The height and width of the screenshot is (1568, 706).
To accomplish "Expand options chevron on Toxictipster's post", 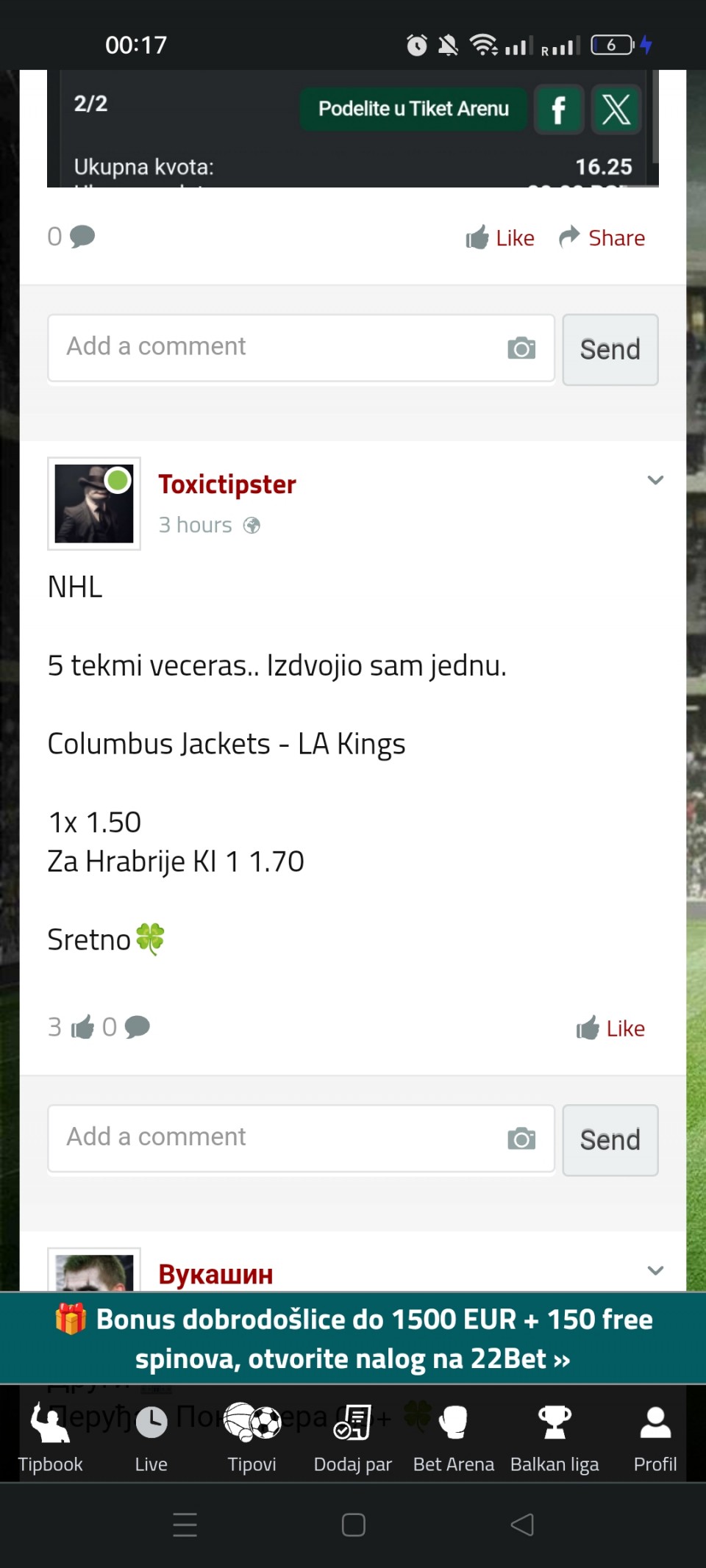I will 655,480.
